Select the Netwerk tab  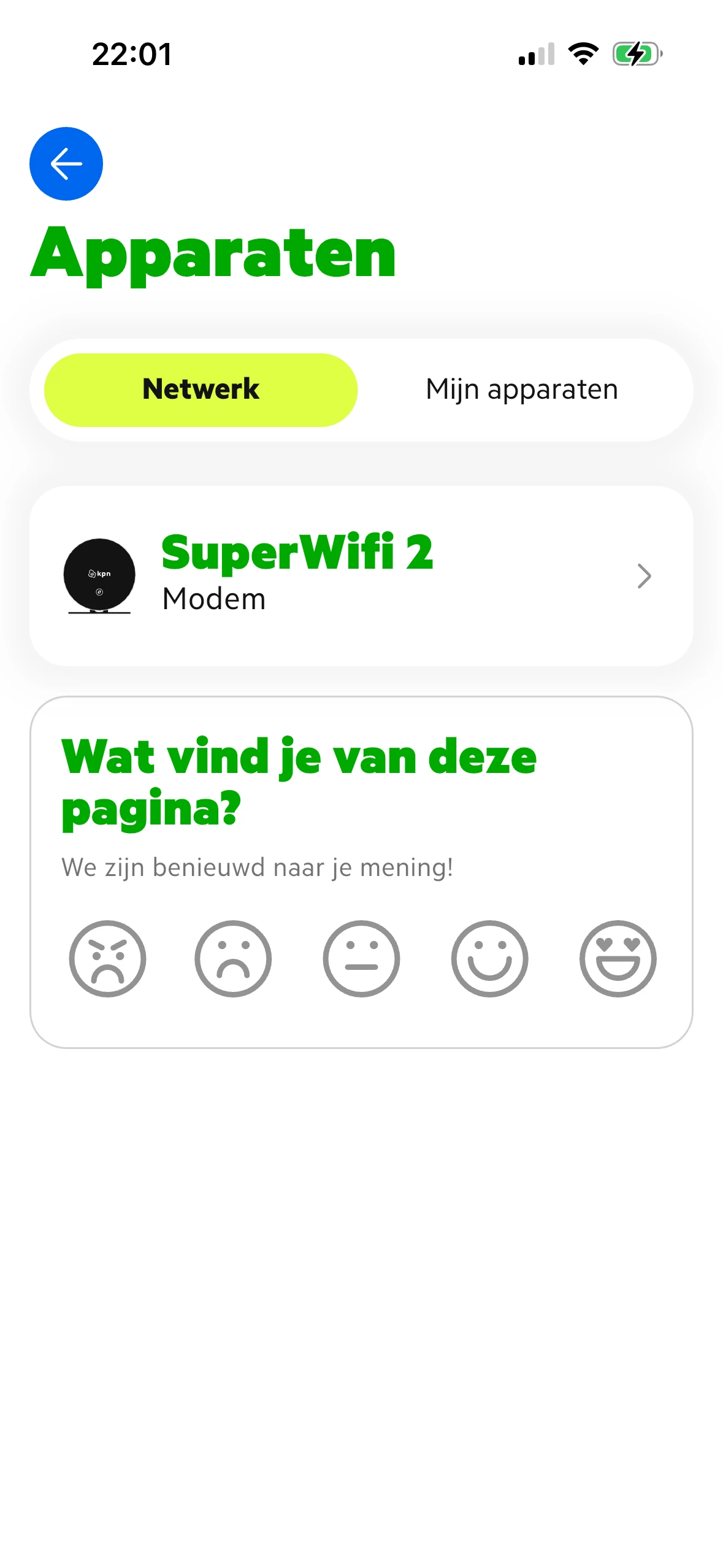[x=201, y=390]
